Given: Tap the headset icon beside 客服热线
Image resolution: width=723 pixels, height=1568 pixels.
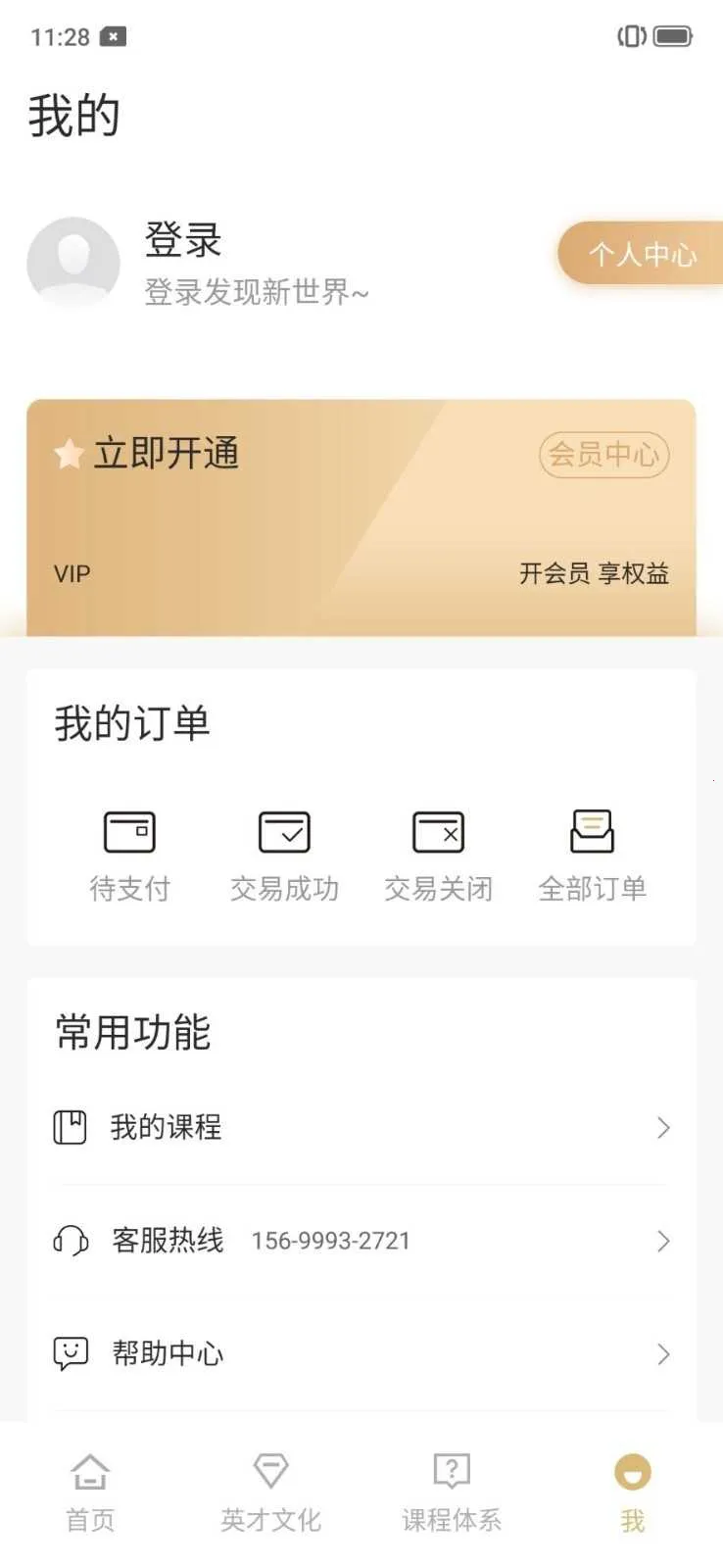Looking at the screenshot, I should (x=70, y=1241).
